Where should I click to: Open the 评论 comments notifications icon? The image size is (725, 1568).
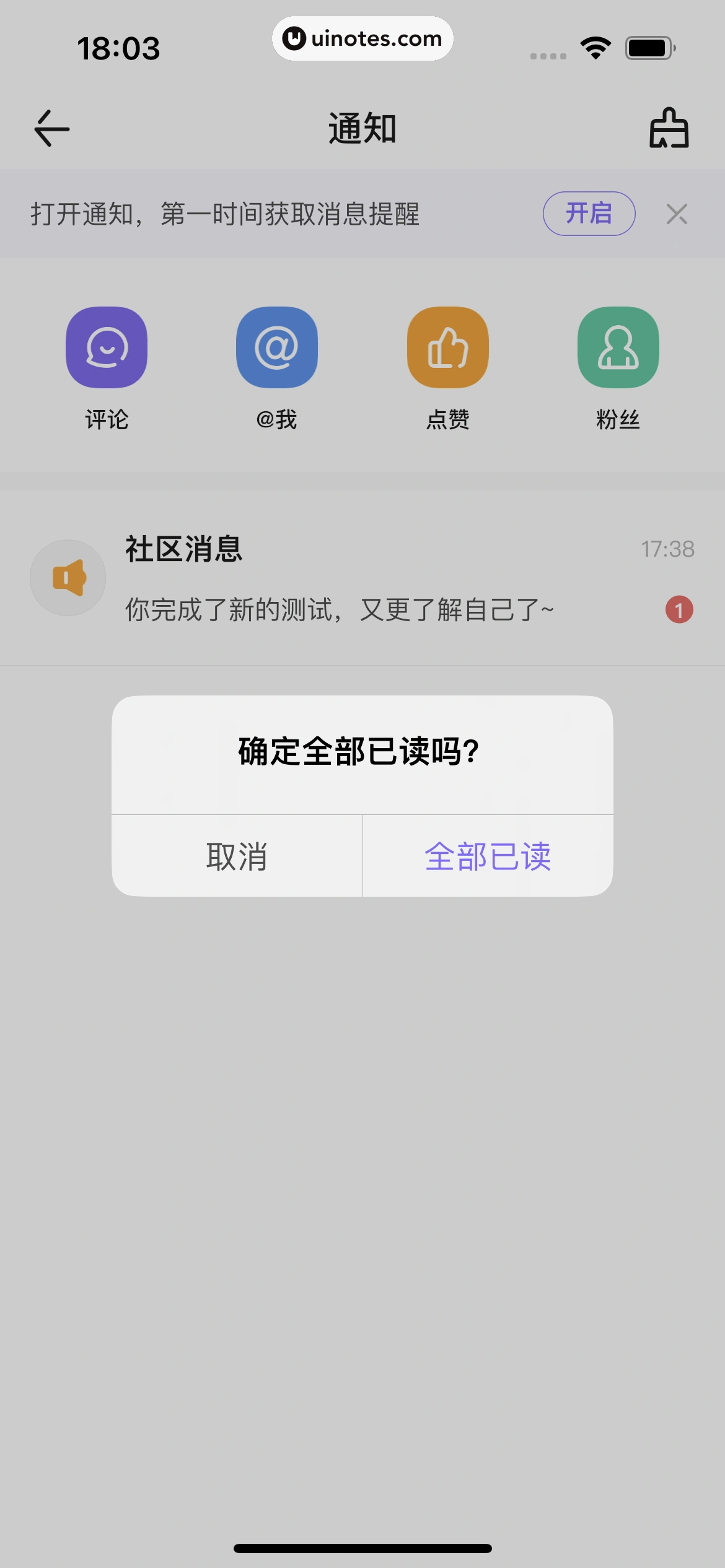coord(106,347)
